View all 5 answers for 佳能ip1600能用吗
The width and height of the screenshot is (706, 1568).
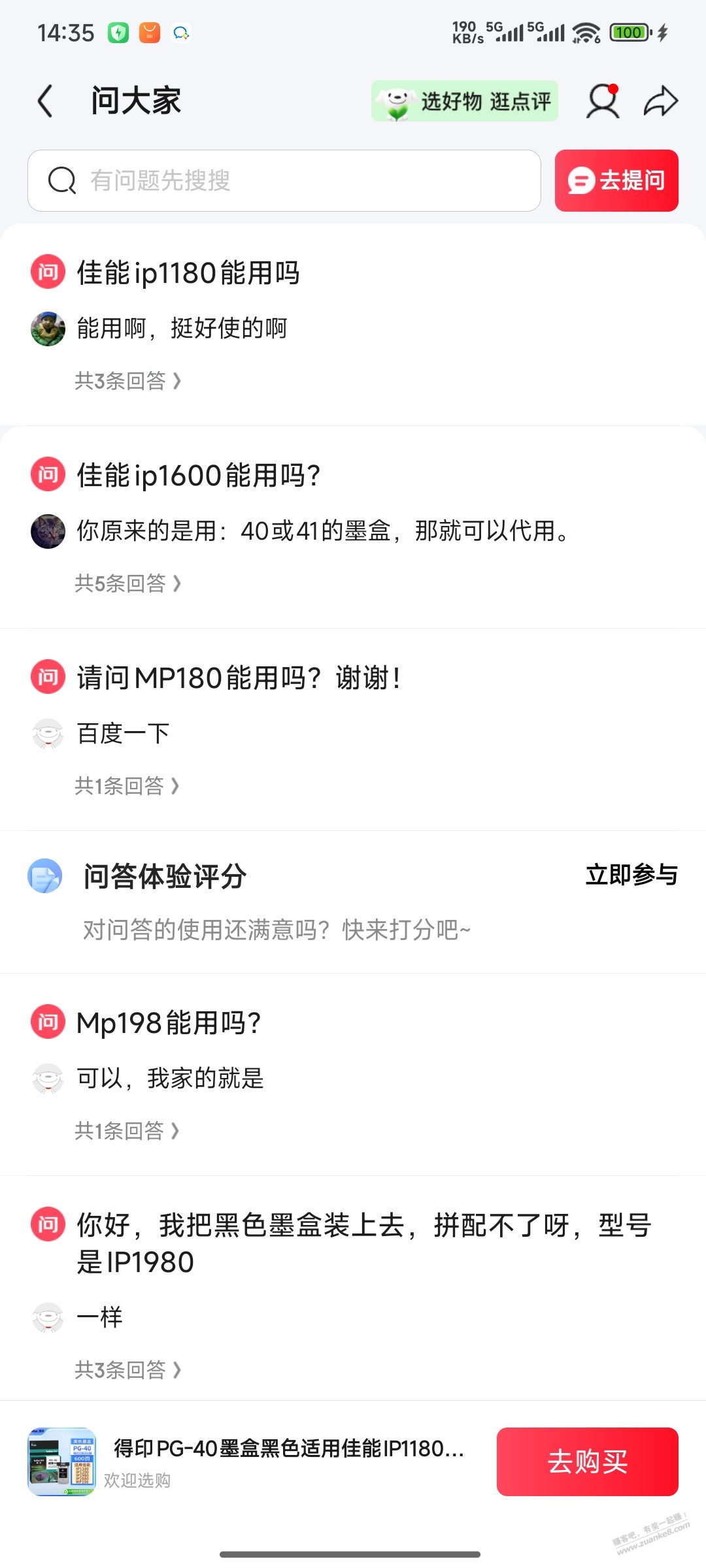point(127,583)
